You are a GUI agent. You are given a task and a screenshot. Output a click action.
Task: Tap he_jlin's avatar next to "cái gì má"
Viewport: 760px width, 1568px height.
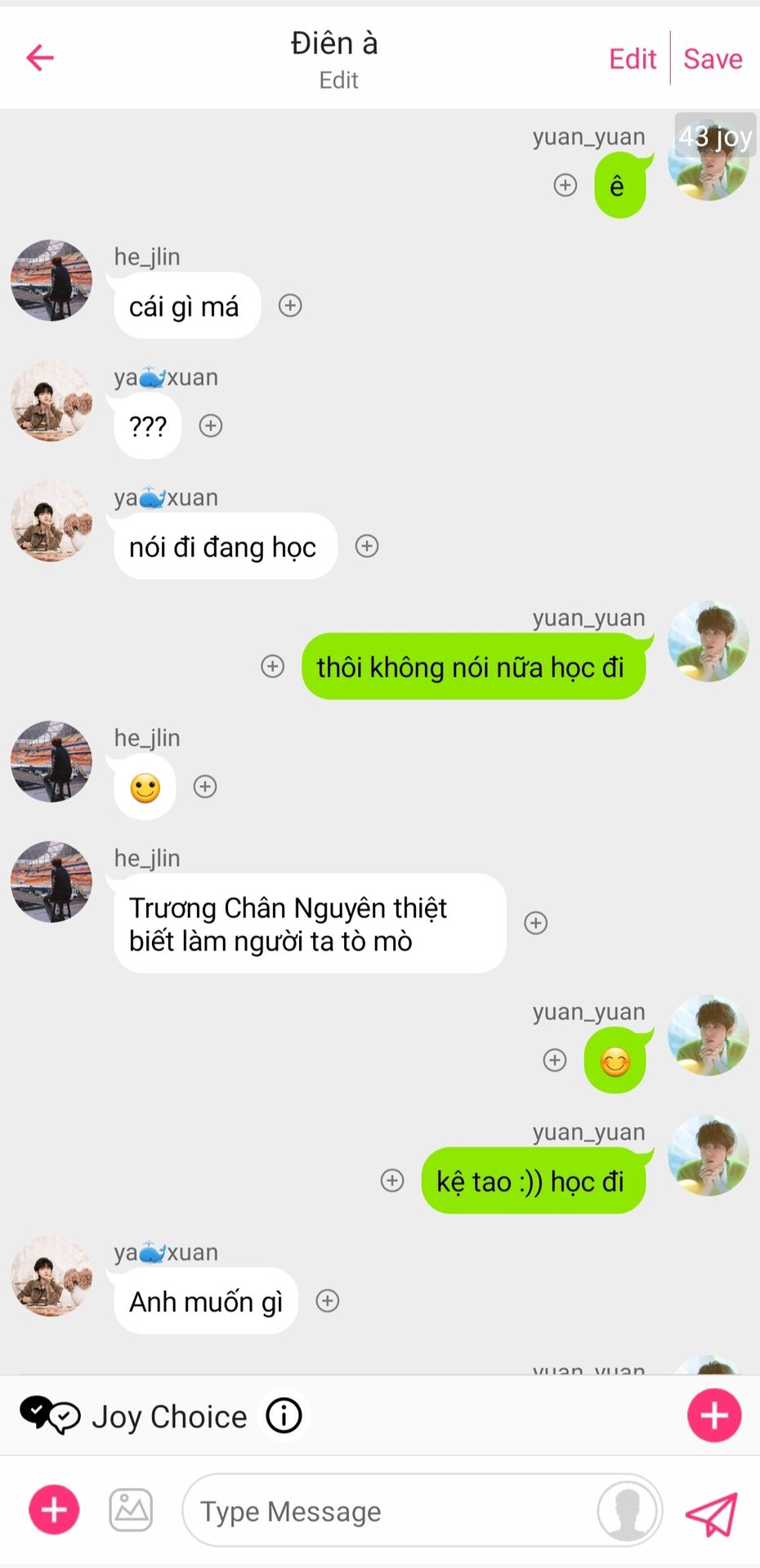(x=51, y=280)
